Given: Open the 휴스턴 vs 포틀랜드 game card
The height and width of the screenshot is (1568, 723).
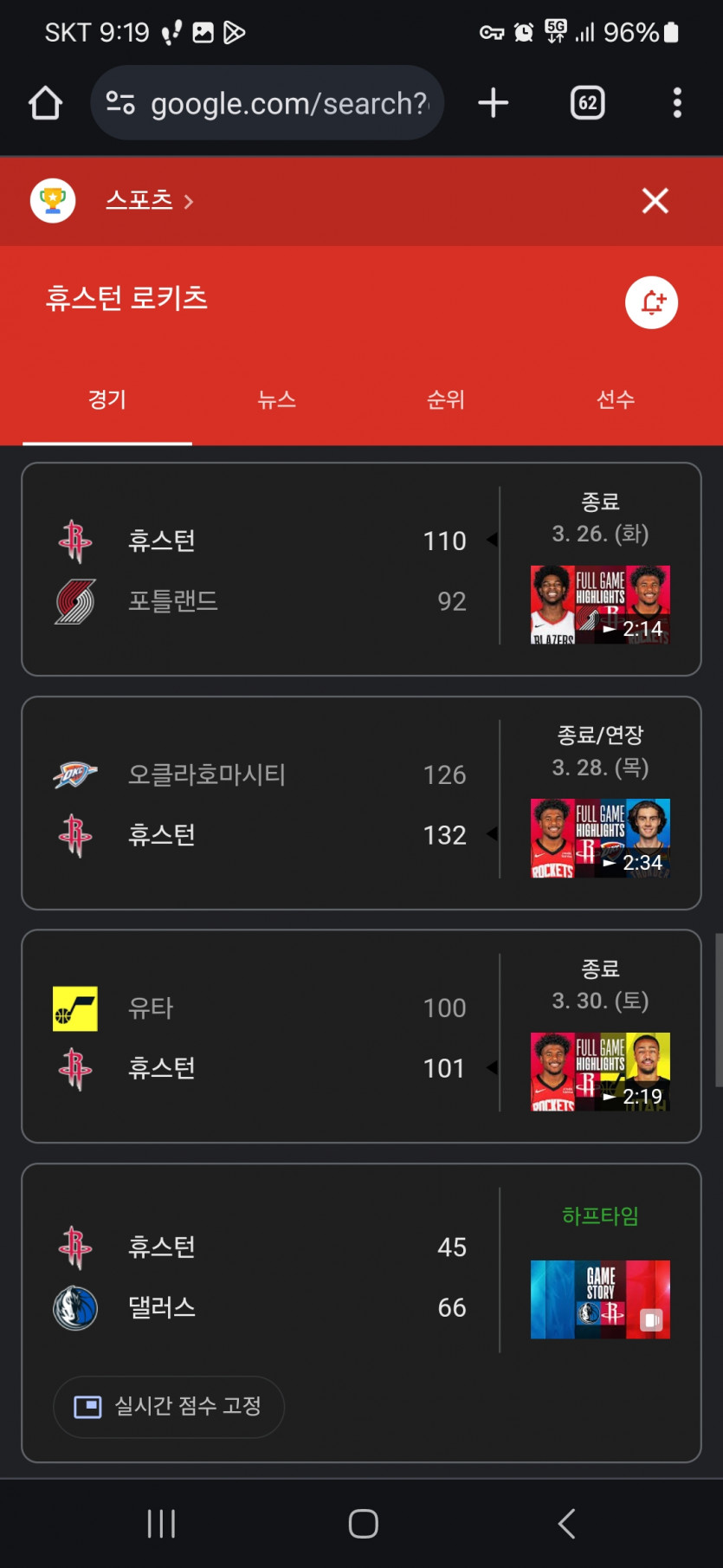Looking at the screenshot, I should 260,570.
